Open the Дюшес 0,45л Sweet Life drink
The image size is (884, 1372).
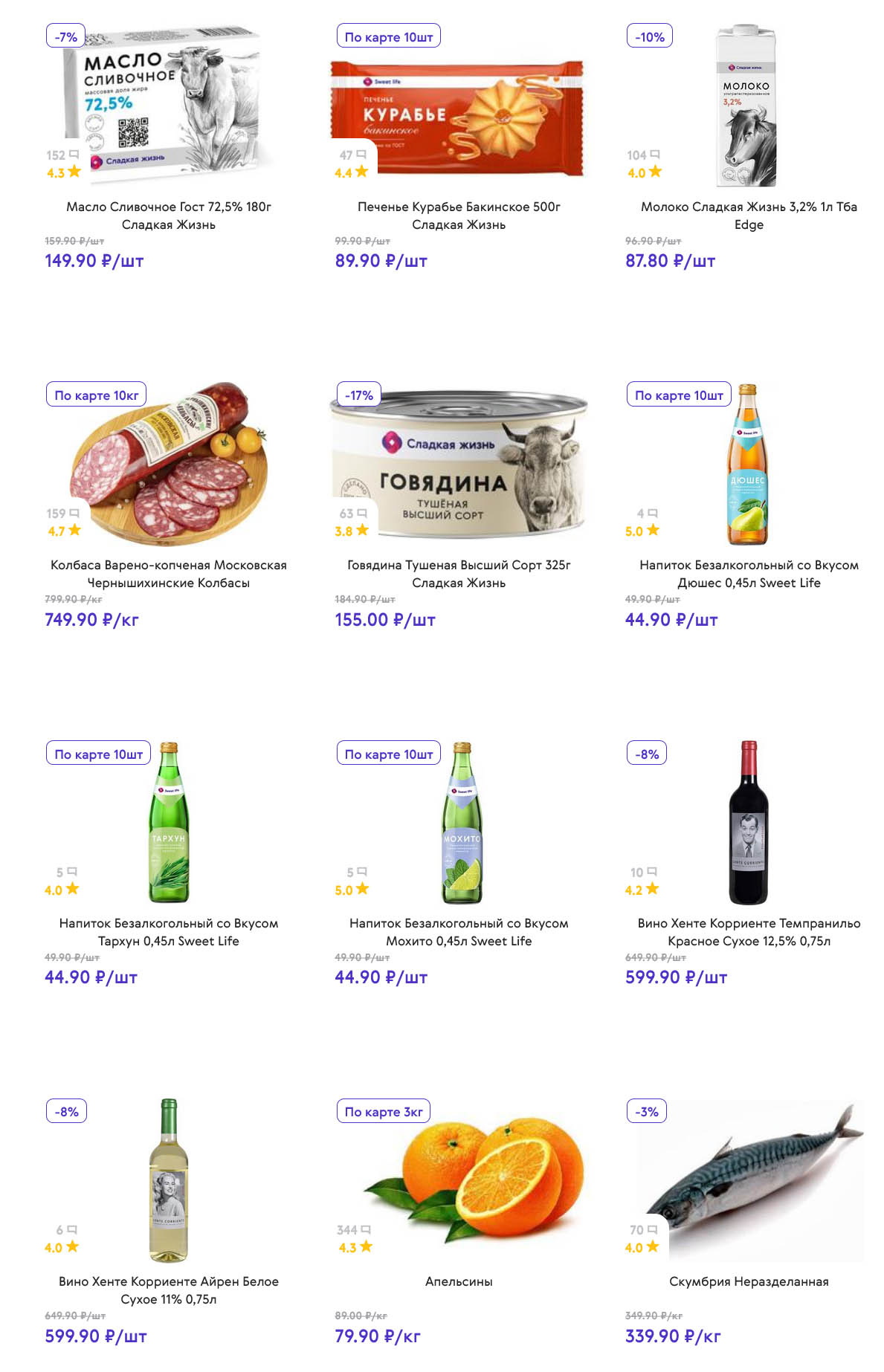point(749,573)
